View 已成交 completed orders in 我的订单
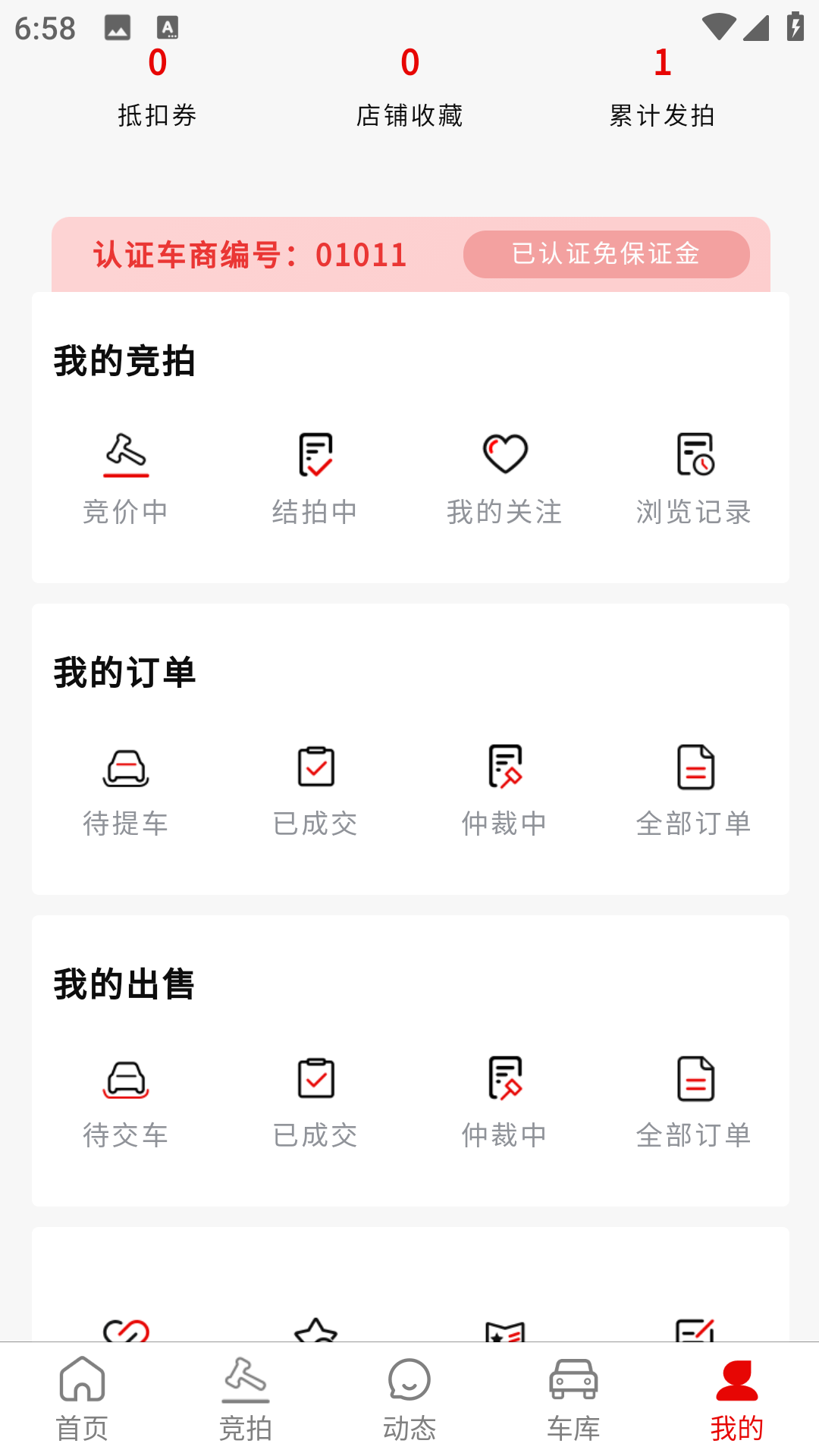The width and height of the screenshot is (819, 1456). pos(315,789)
